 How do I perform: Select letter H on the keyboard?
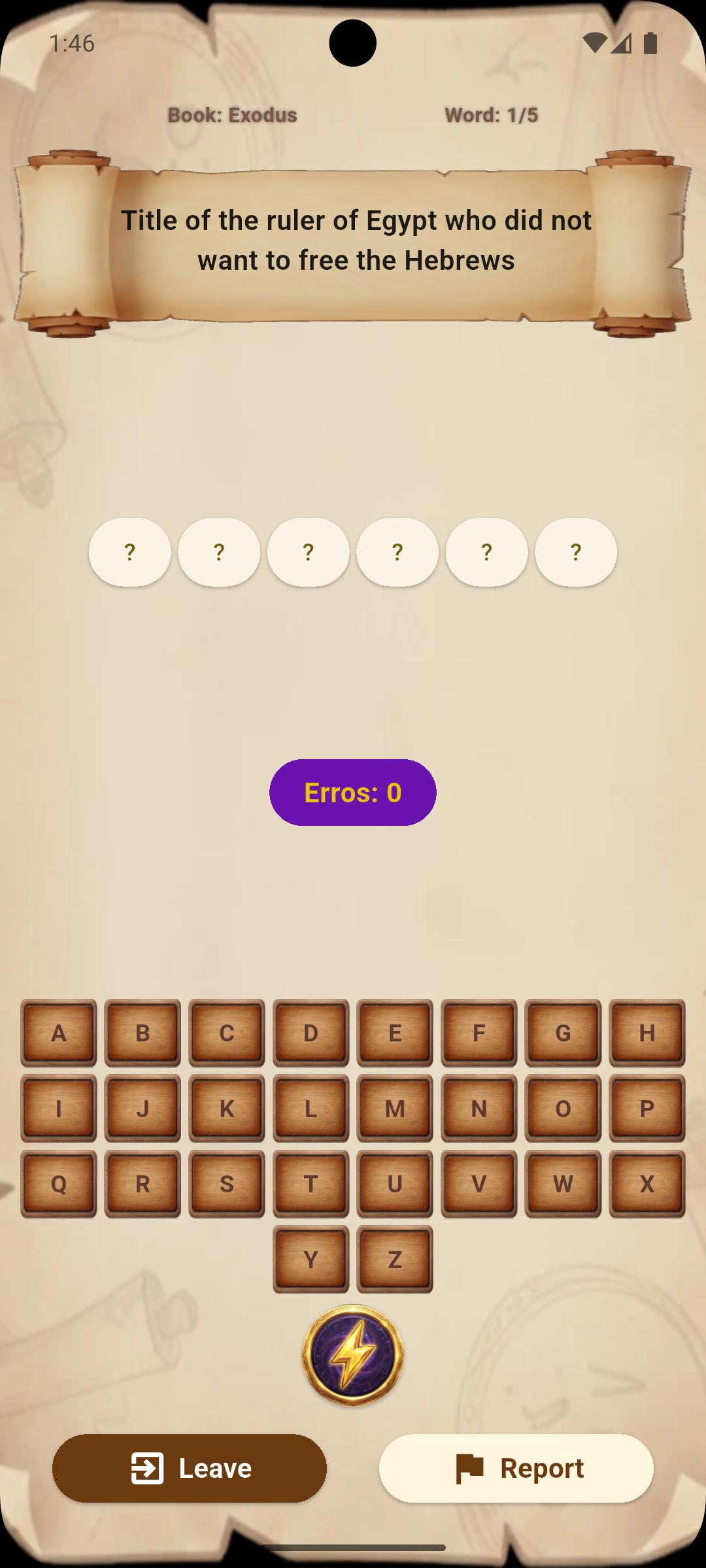pos(647,1033)
